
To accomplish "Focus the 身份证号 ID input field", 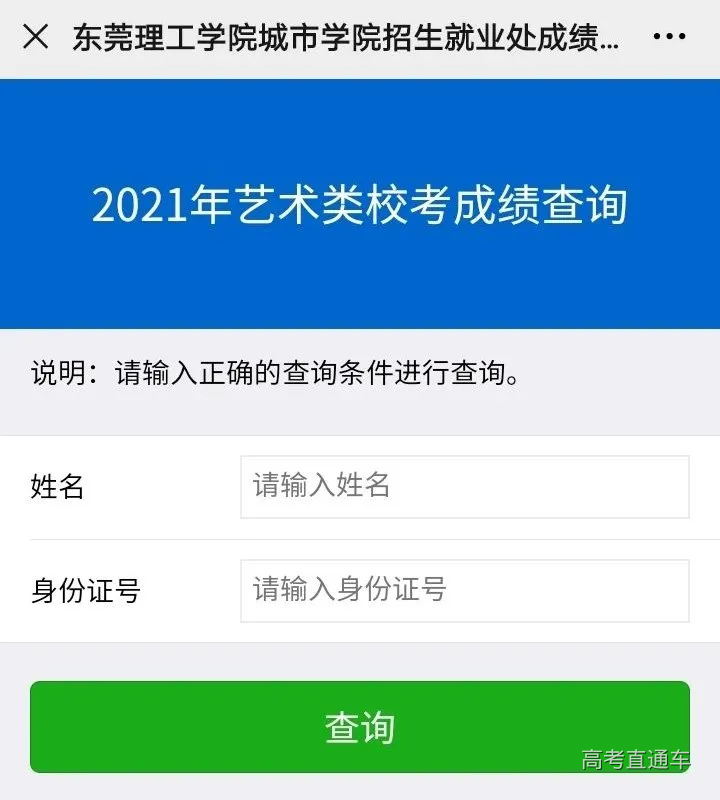I will coord(463,591).
